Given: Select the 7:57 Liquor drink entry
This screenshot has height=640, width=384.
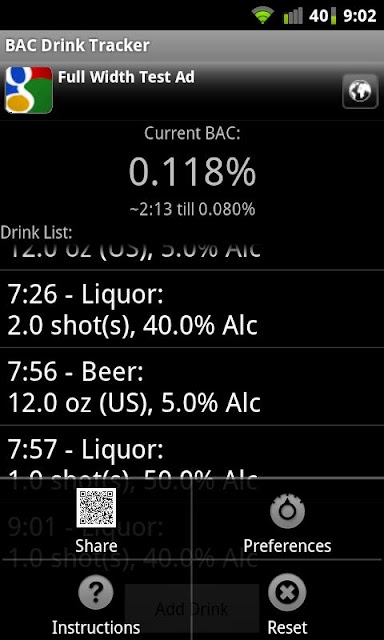Looking at the screenshot, I should 192,452.
